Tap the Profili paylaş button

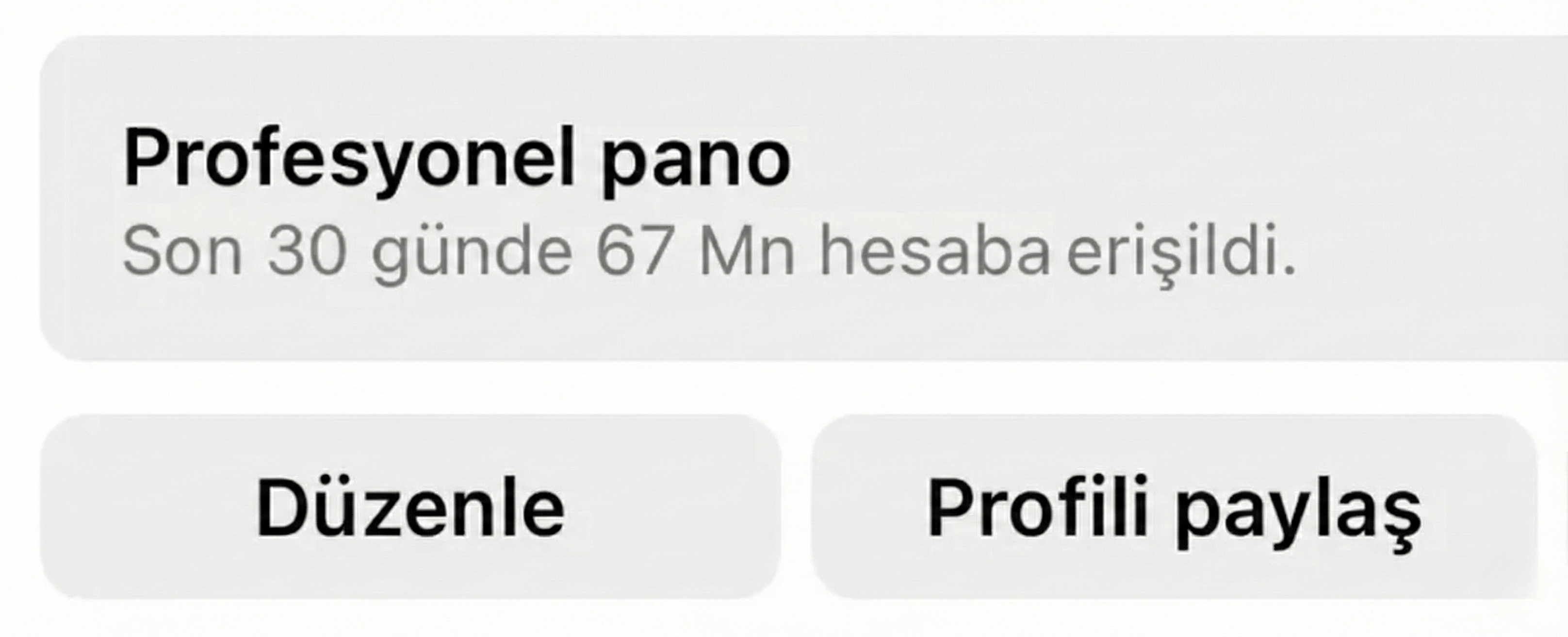(x=1175, y=507)
